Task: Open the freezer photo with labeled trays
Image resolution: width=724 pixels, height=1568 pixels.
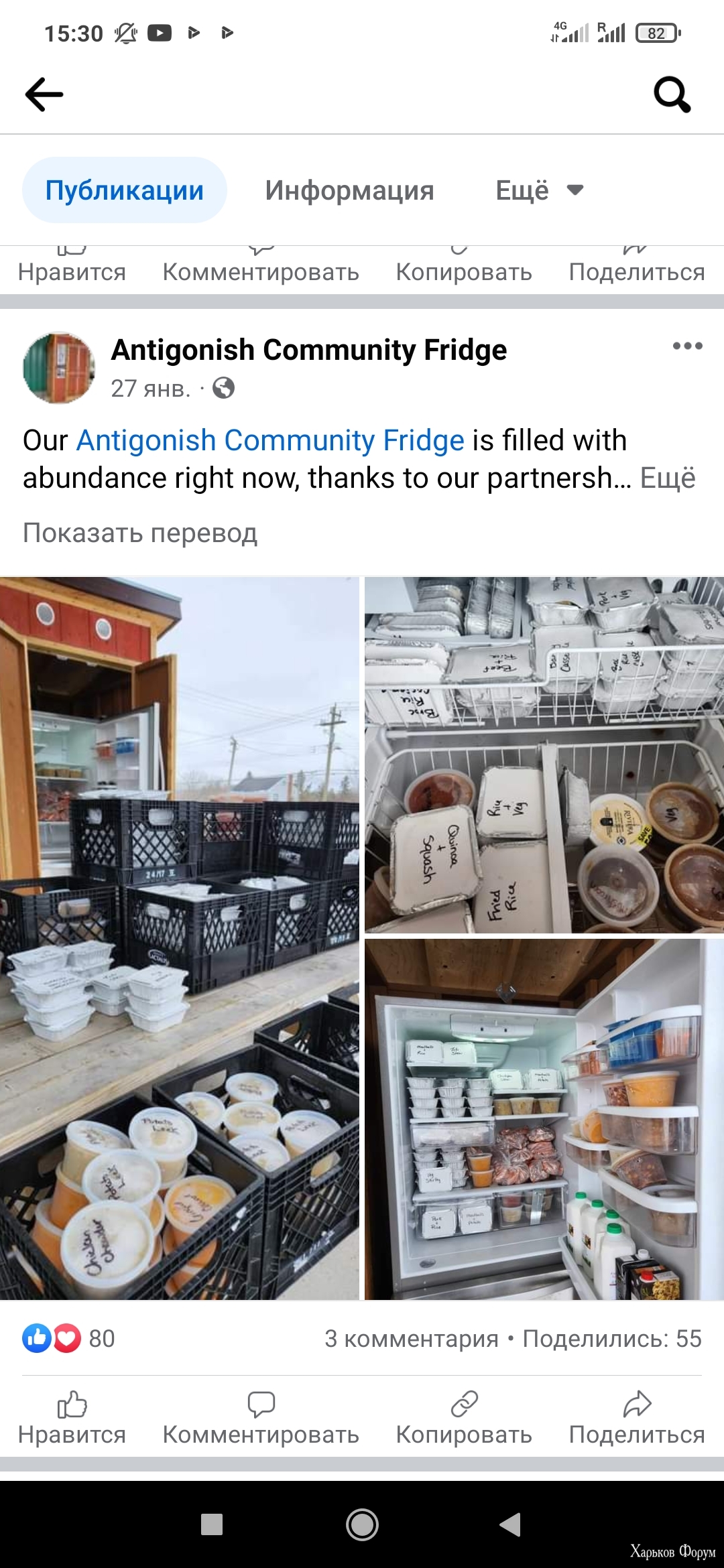Action: click(x=544, y=755)
